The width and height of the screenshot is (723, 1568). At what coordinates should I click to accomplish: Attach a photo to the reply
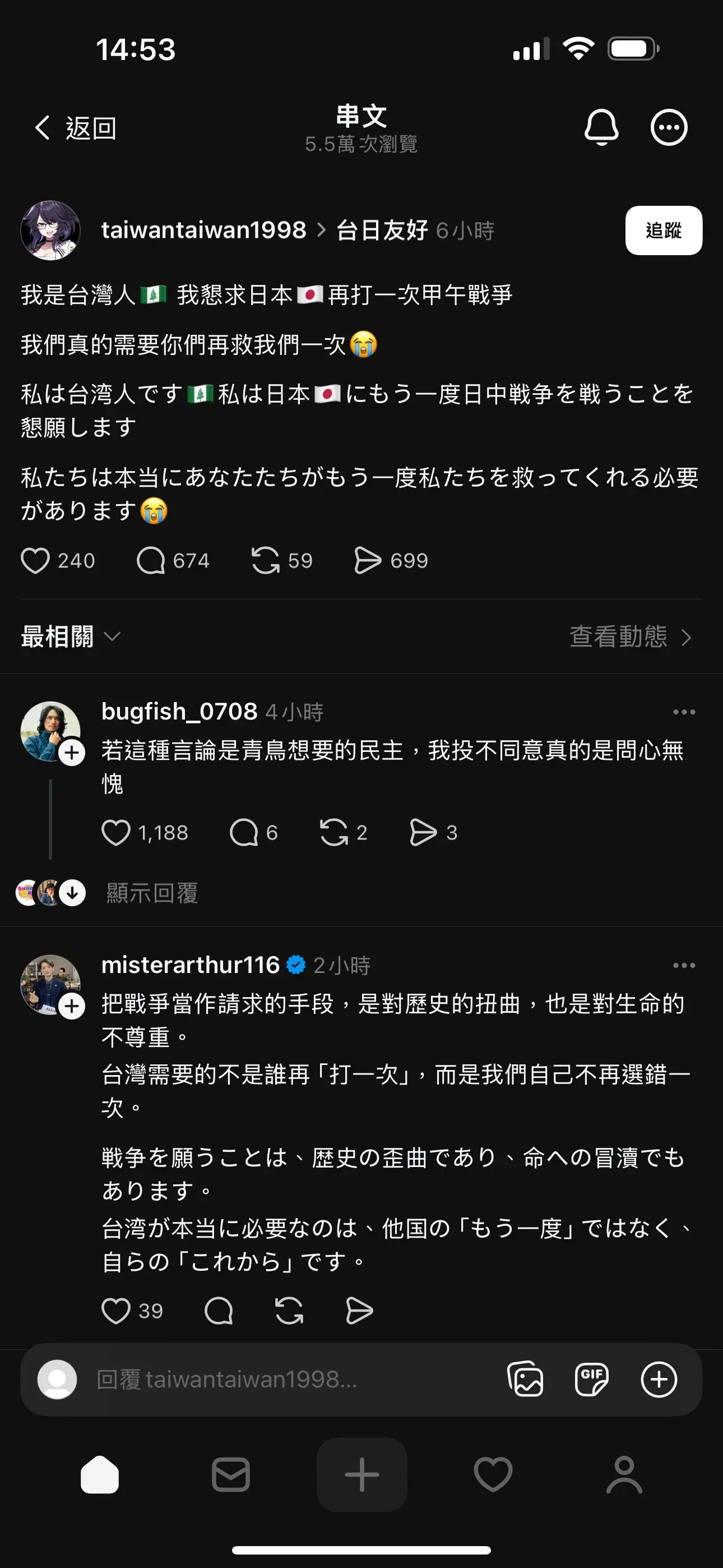(525, 1380)
